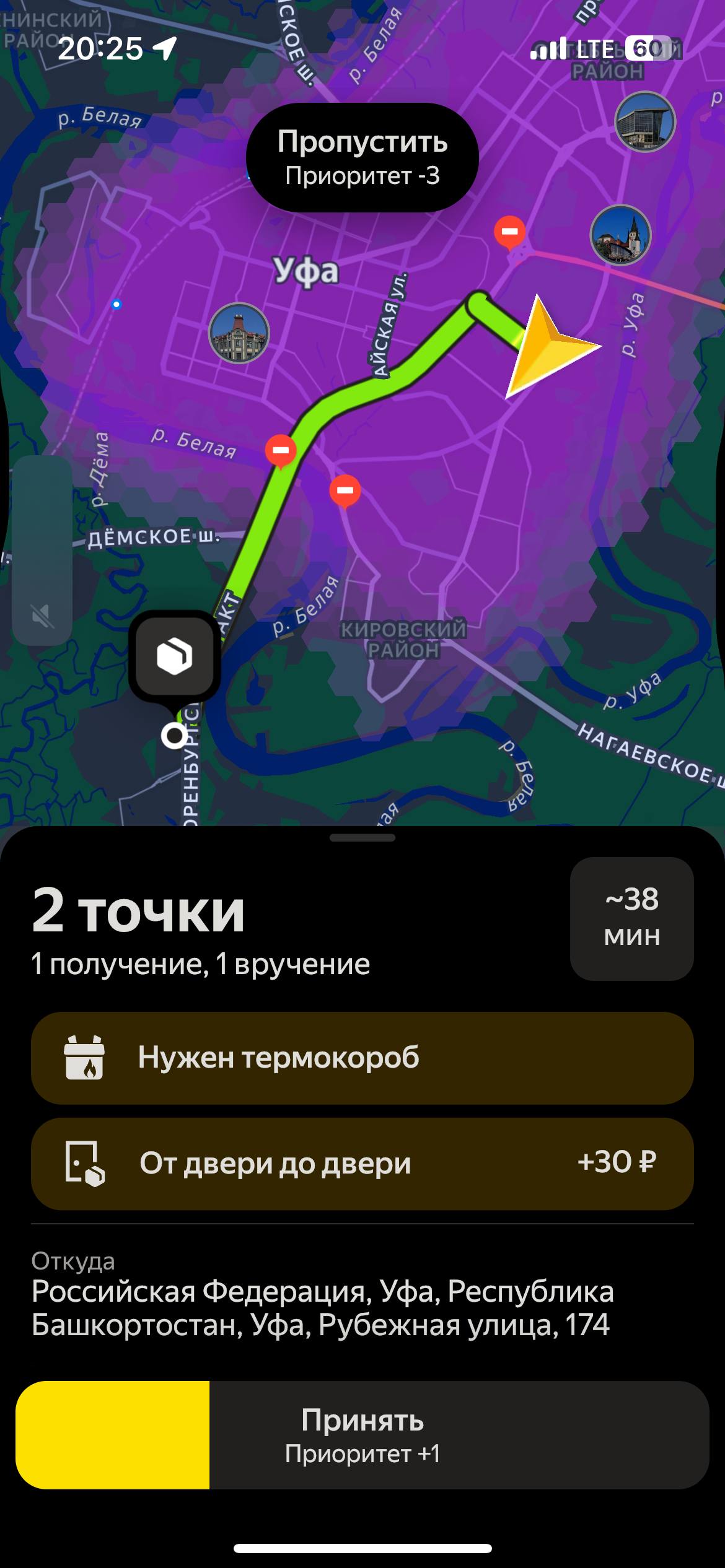
Task: Accept the order with Принять
Action: pyautogui.click(x=362, y=1434)
